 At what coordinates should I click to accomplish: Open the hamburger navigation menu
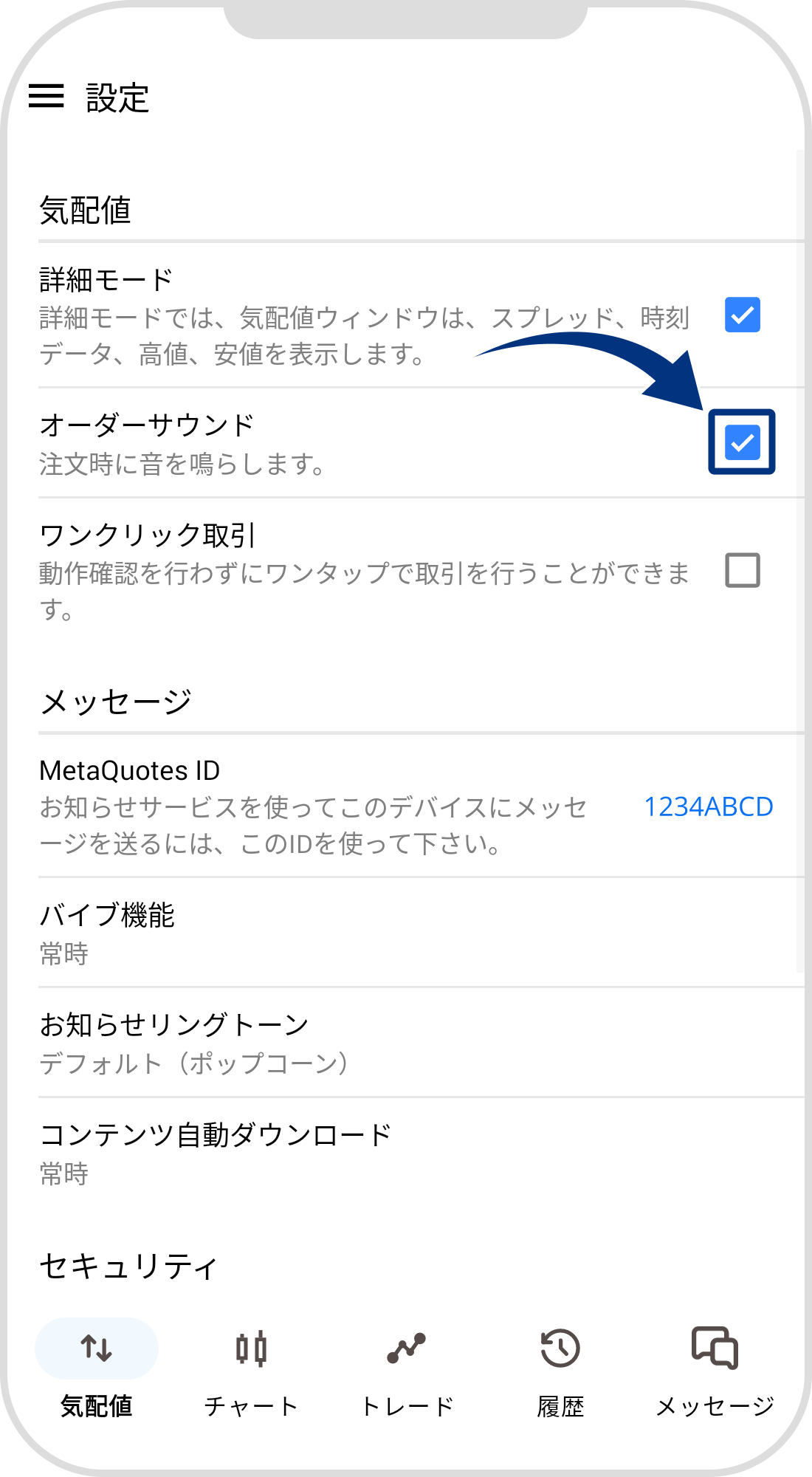click(49, 96)
